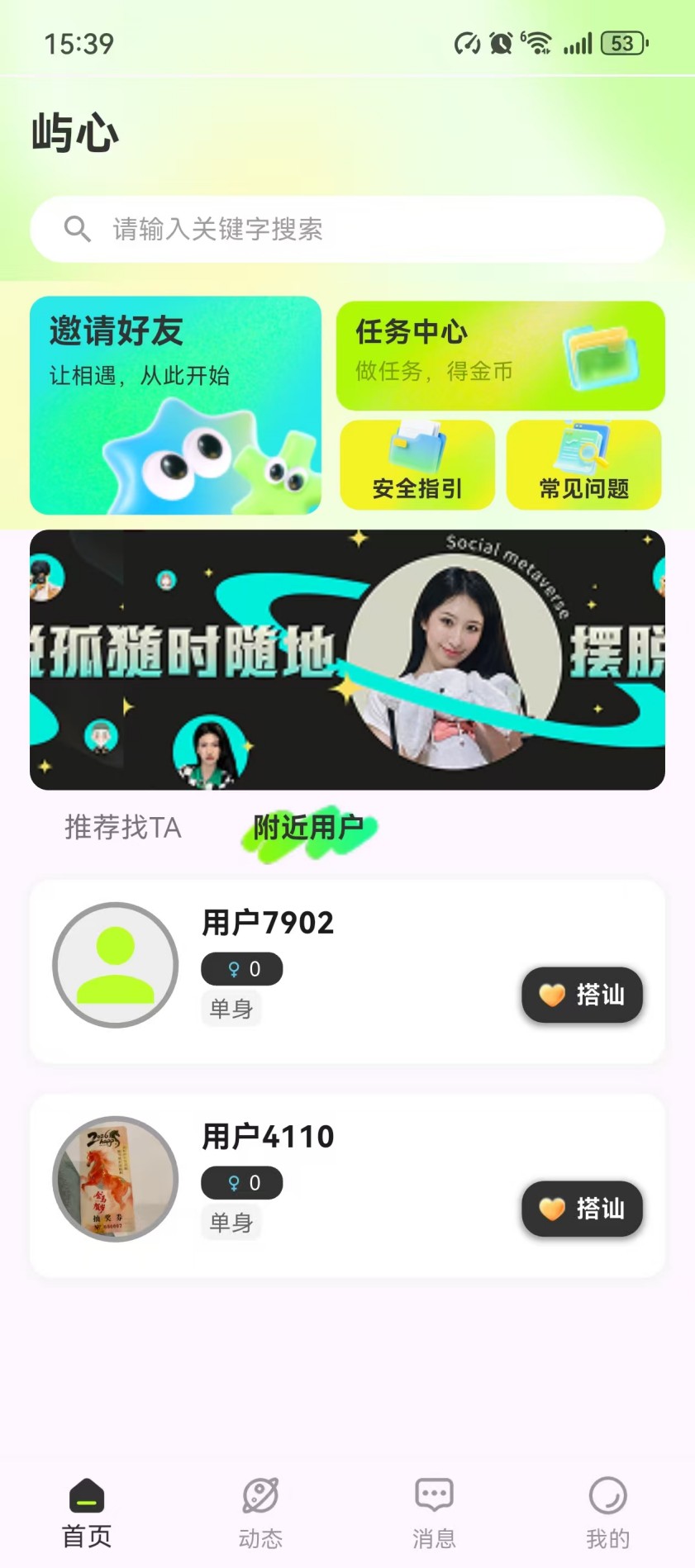Image resolution: width=695 pixels, height=1568 pixels.
Task: Tap the 我的 profile icon
Action: click(607, 1505)
